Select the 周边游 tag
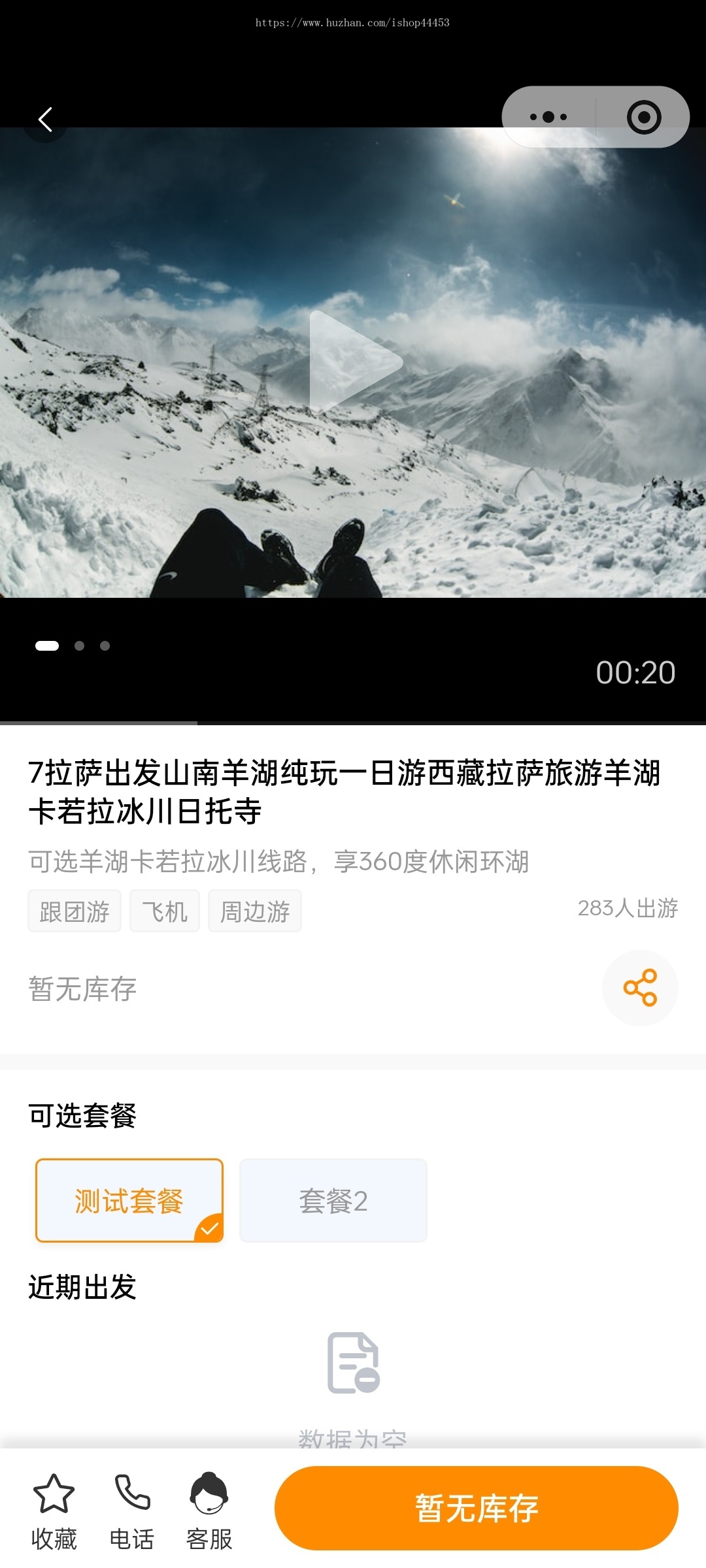Screen dimensions: 706x1568 pos(254,911)
